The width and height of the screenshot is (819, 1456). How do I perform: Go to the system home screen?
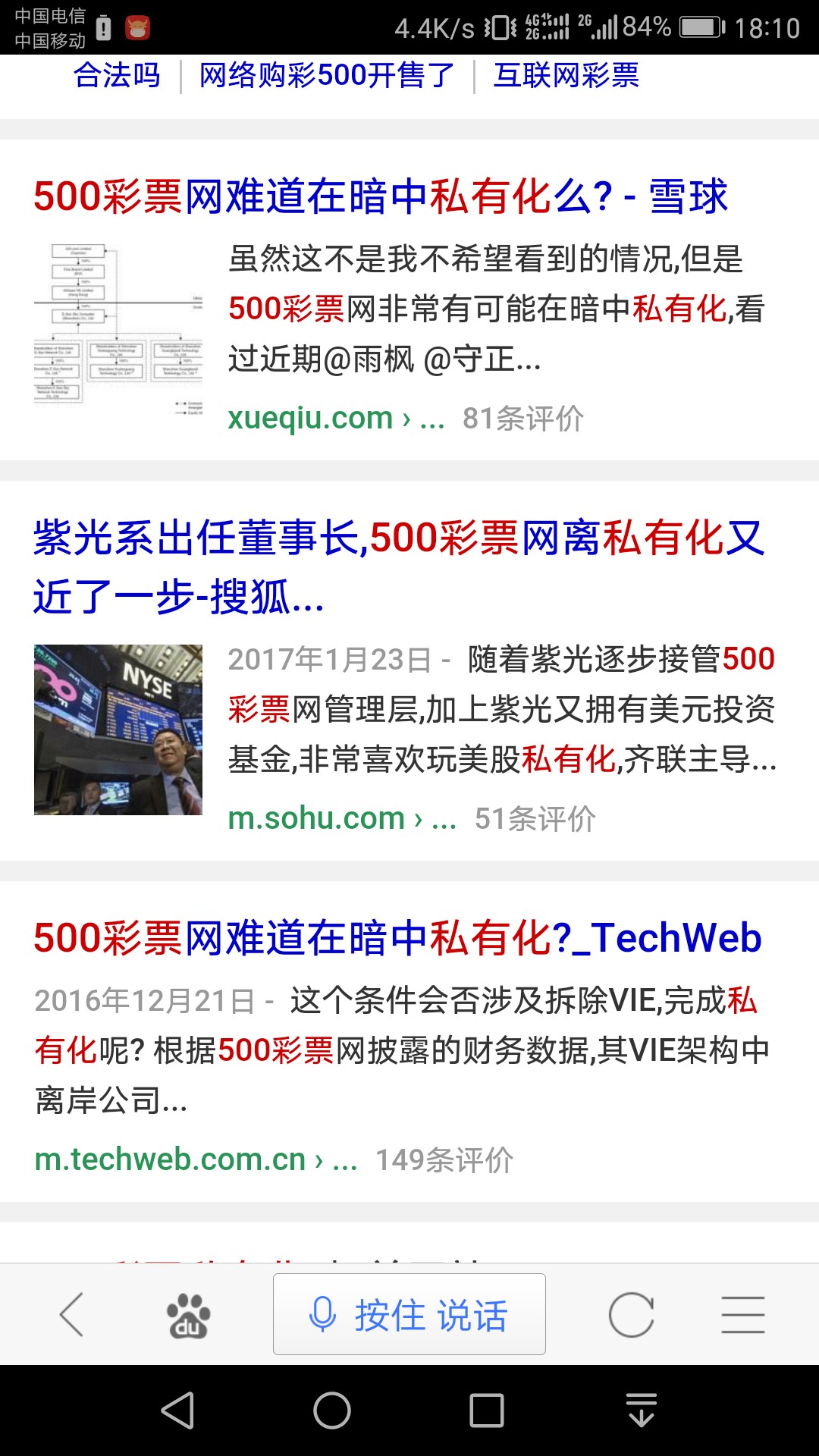point(332,1410)
